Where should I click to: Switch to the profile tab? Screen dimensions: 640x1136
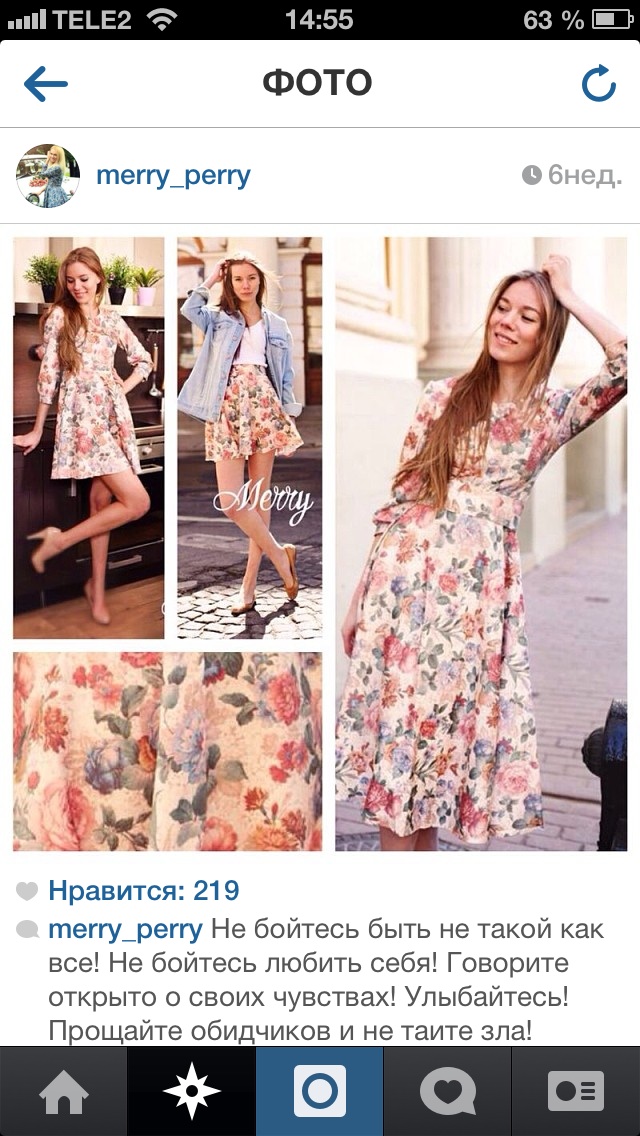coord(576,1091)
